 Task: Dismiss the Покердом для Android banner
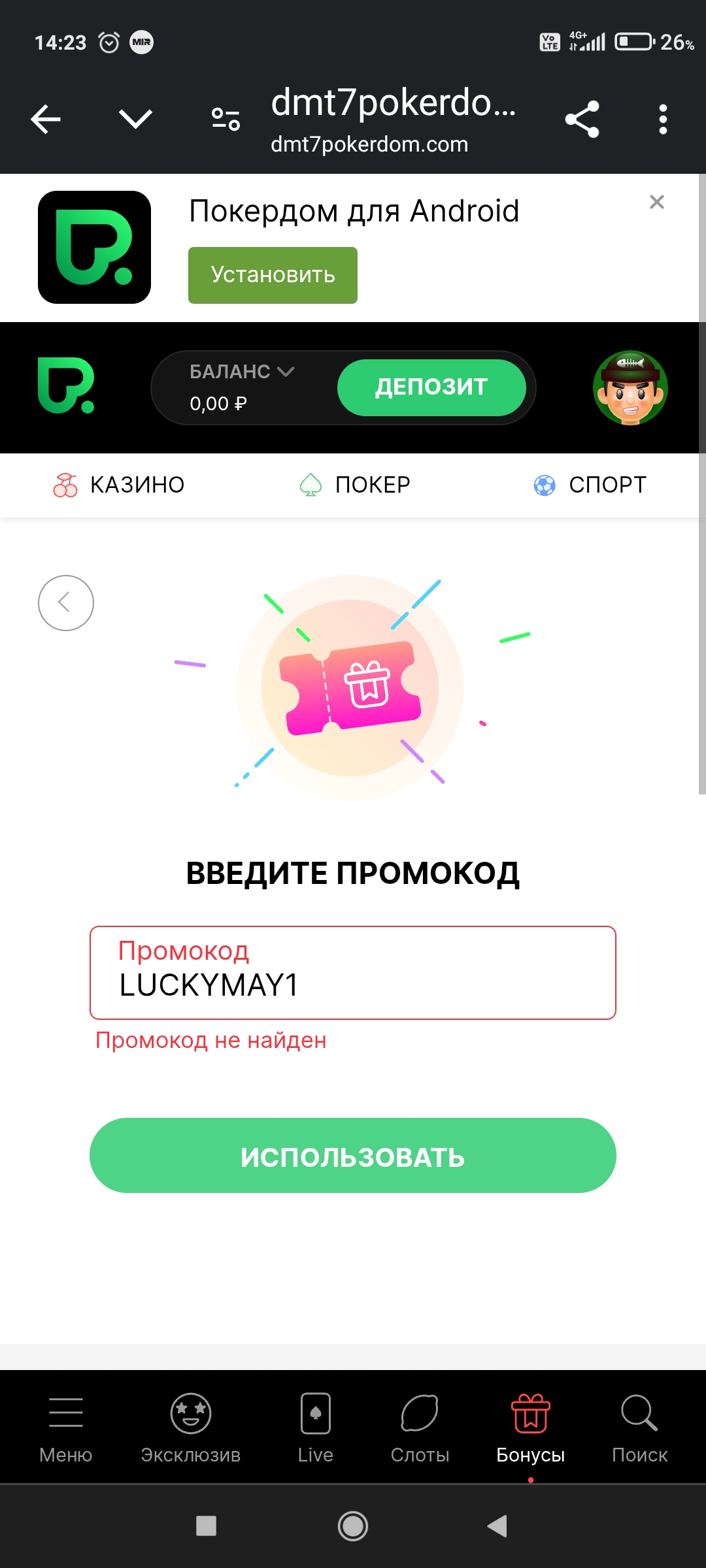[656, 203]
